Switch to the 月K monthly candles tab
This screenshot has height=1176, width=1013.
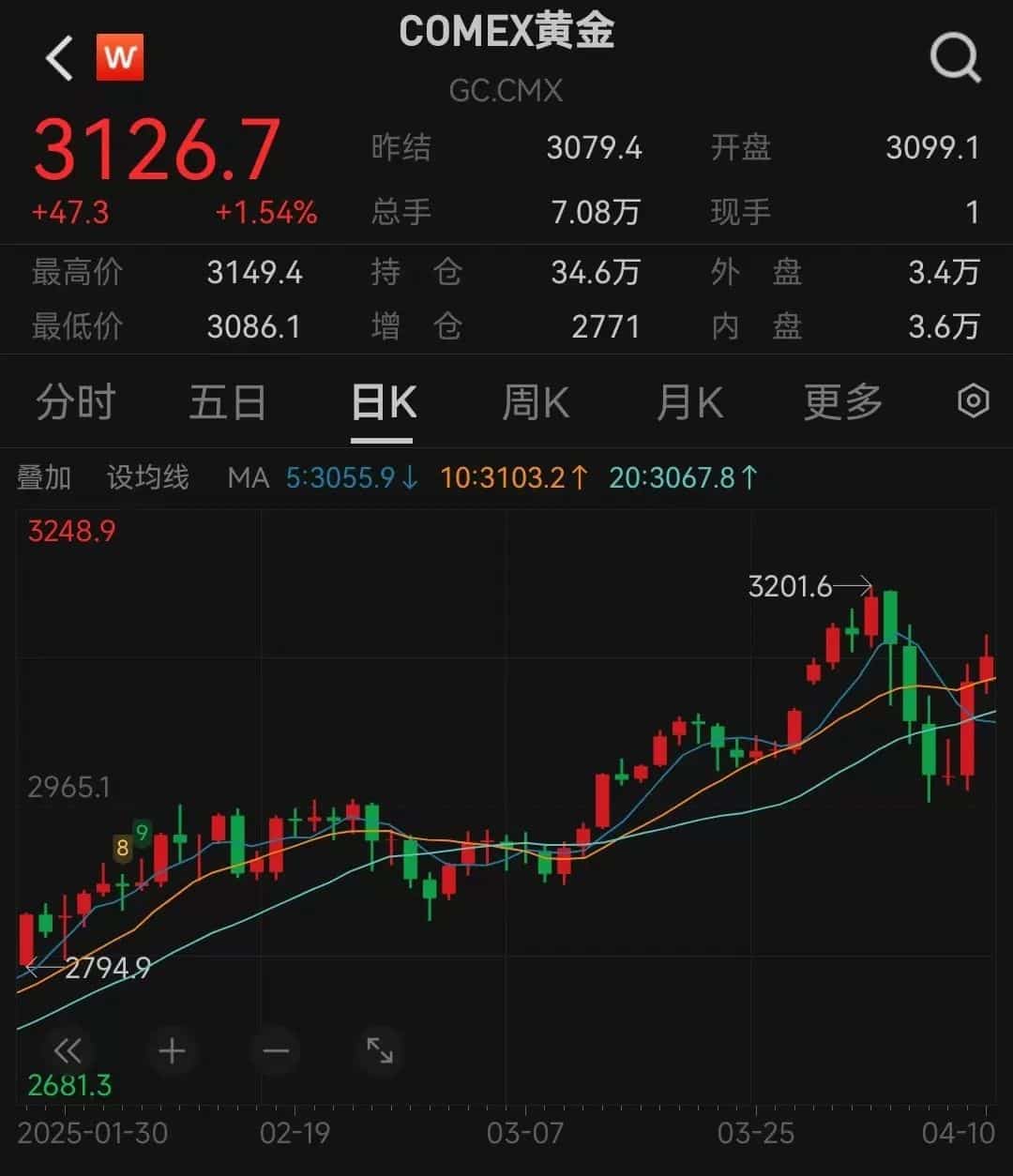pyautogui.click(x=689, y=401)
